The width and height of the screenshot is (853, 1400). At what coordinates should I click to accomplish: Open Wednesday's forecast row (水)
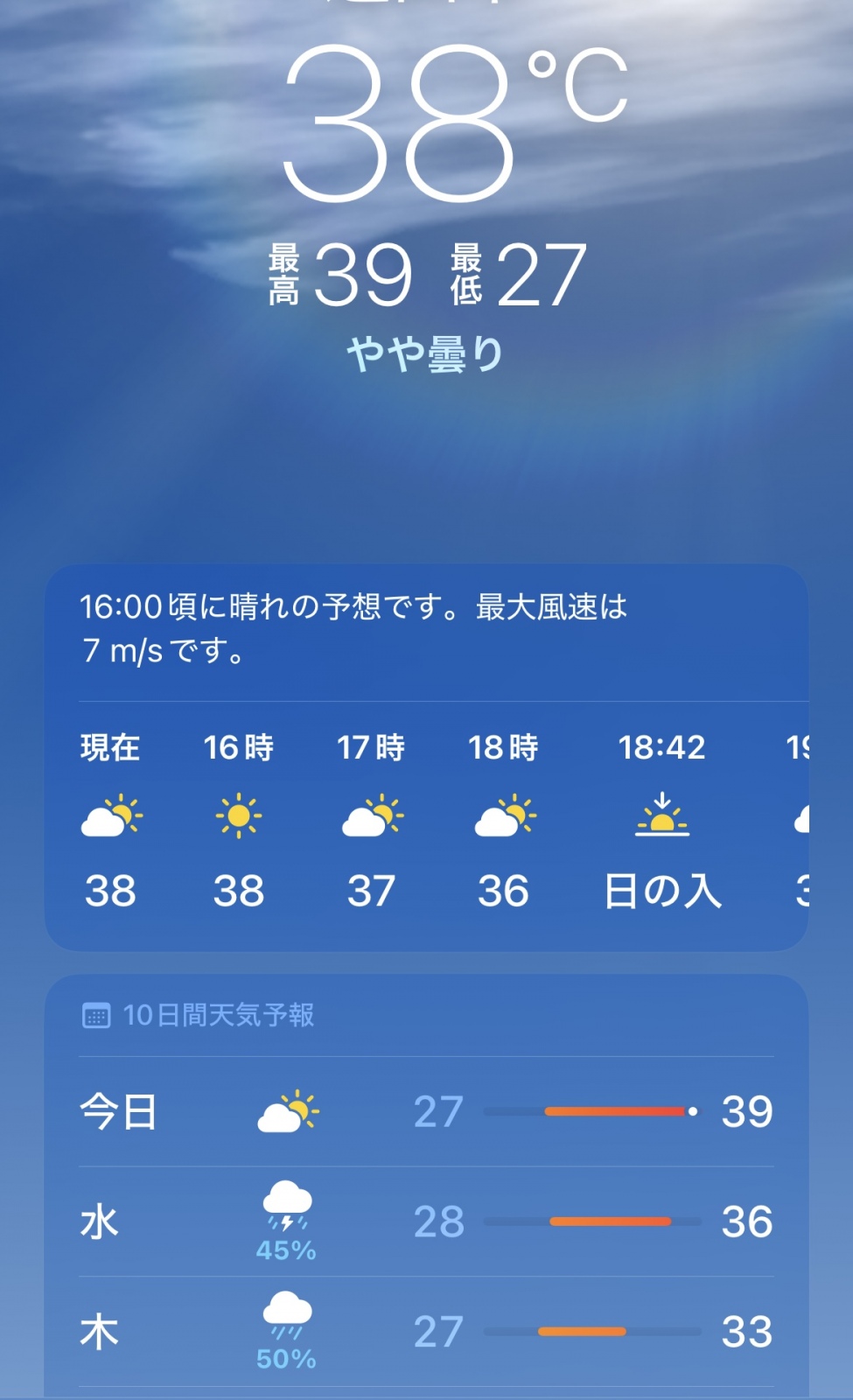[426, 1221]
